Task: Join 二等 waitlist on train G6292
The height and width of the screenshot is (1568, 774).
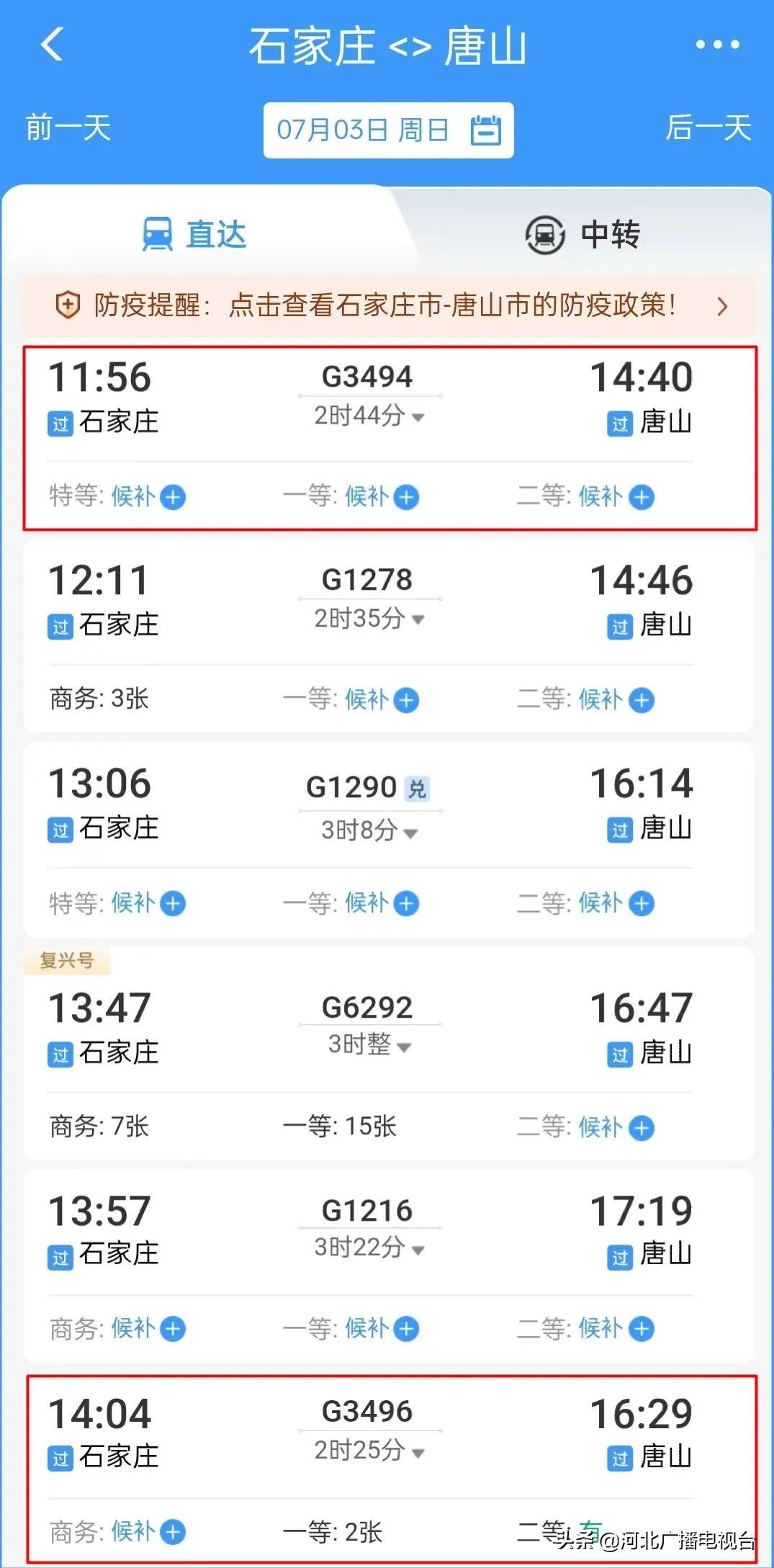Action: coord(641,1128)
